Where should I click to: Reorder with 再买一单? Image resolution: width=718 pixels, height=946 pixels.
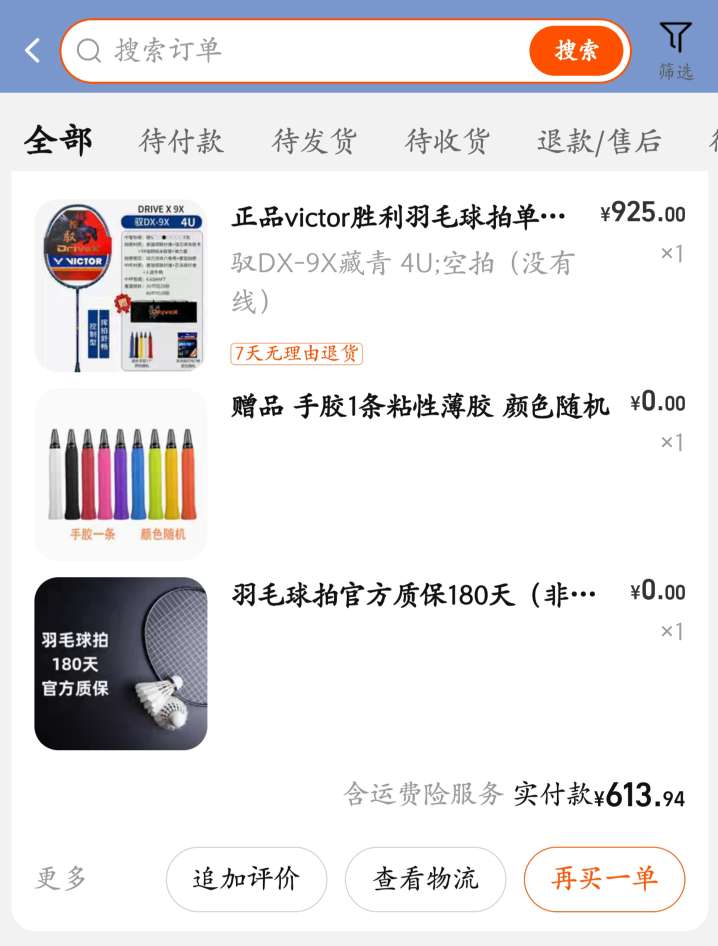604,879
